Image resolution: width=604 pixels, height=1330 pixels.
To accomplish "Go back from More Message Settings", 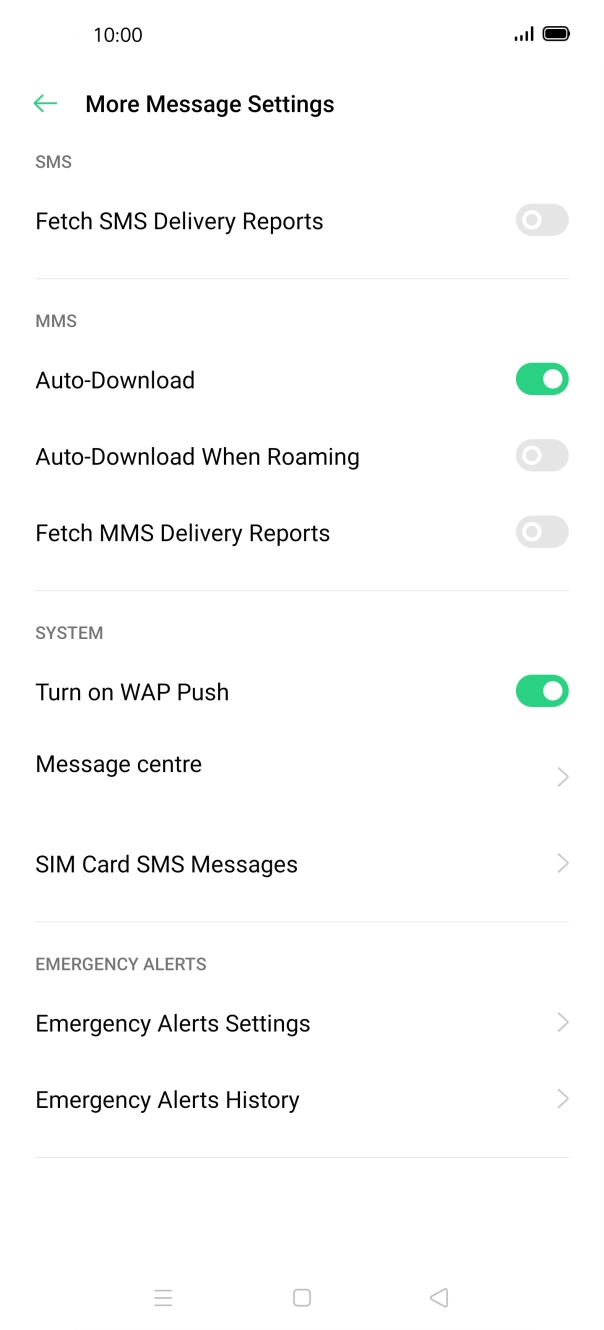I will pyautogui.click(x=45, y=104).
